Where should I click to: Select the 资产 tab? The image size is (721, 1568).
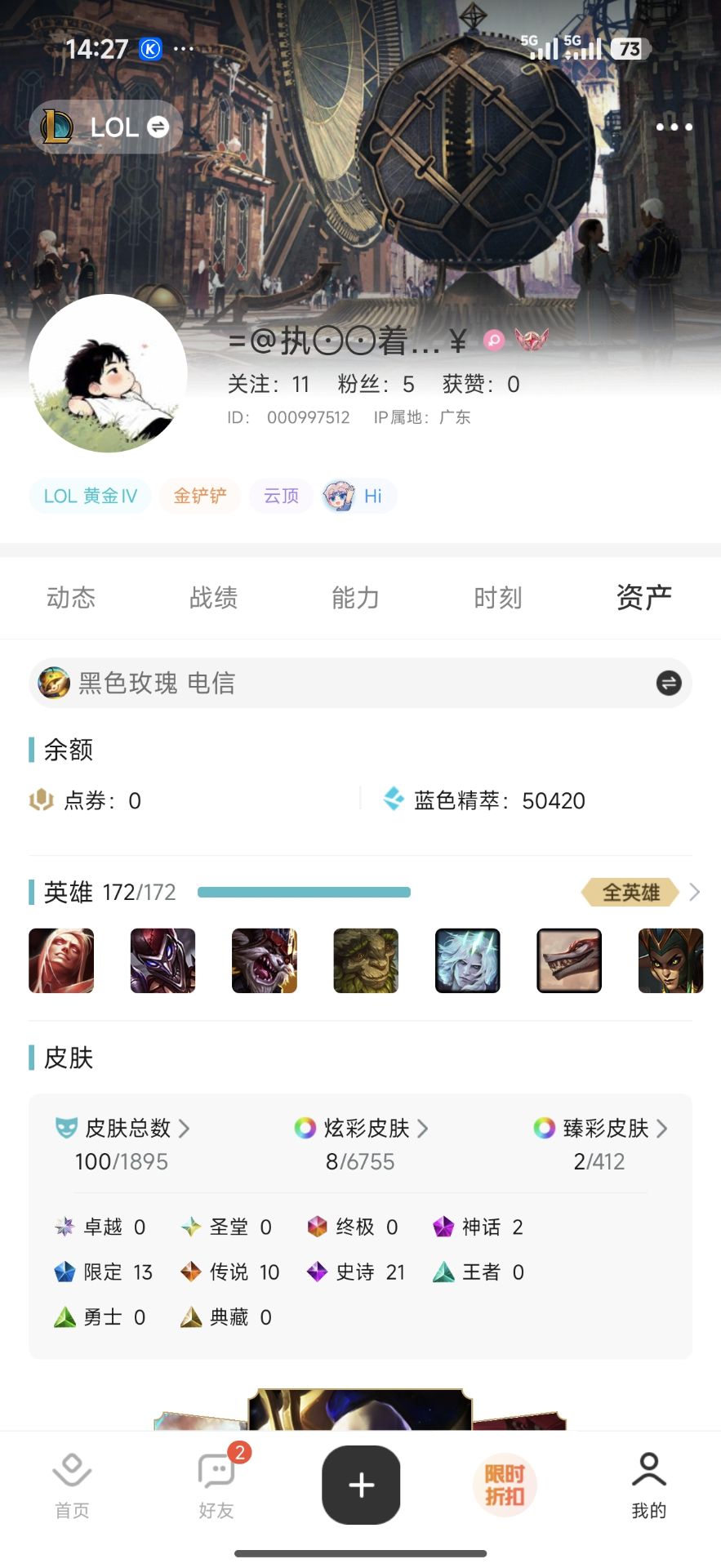click(643, 598)
